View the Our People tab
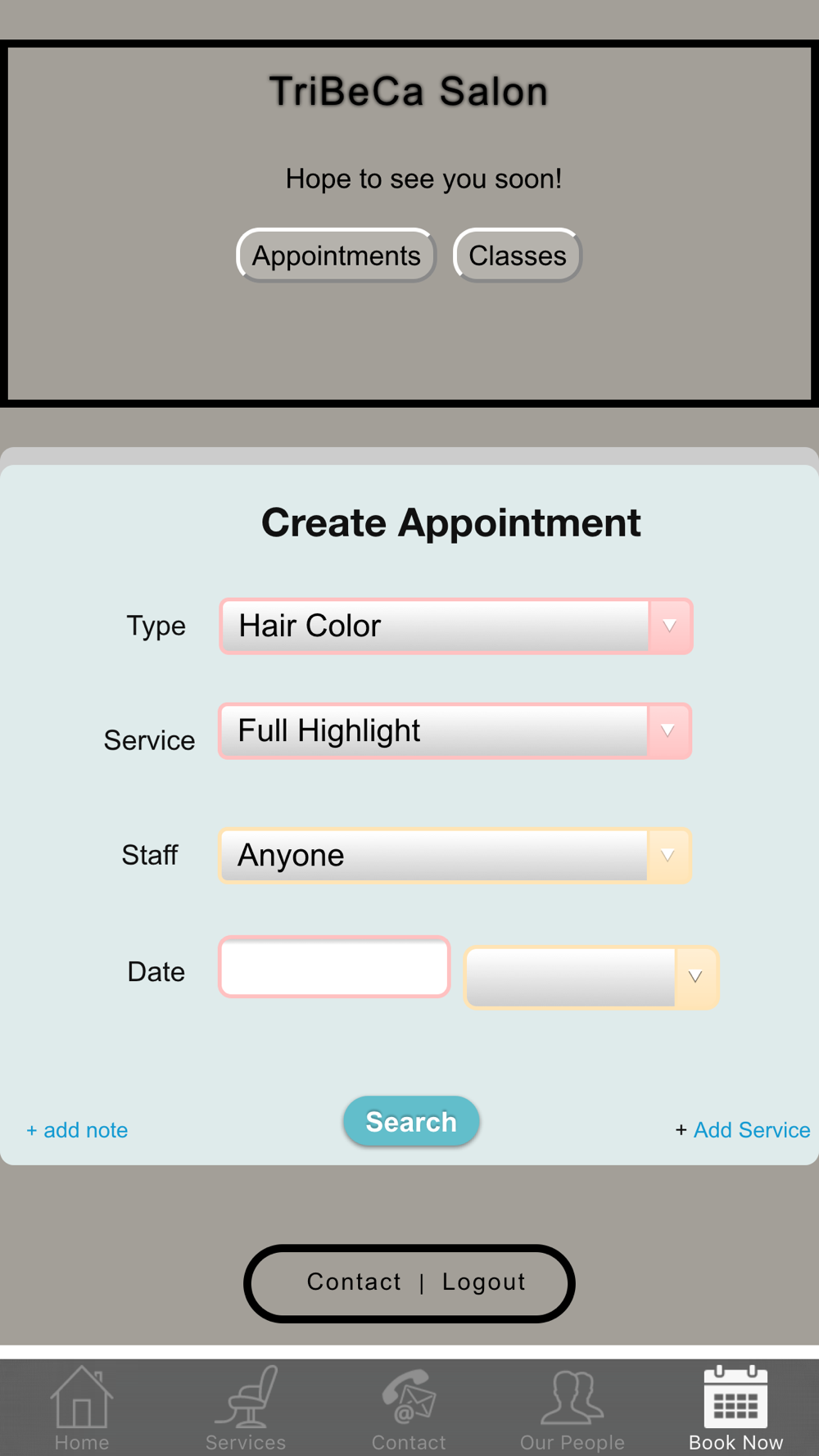The width and height of the screenshot is (819, 1456). pos(572,1409)
